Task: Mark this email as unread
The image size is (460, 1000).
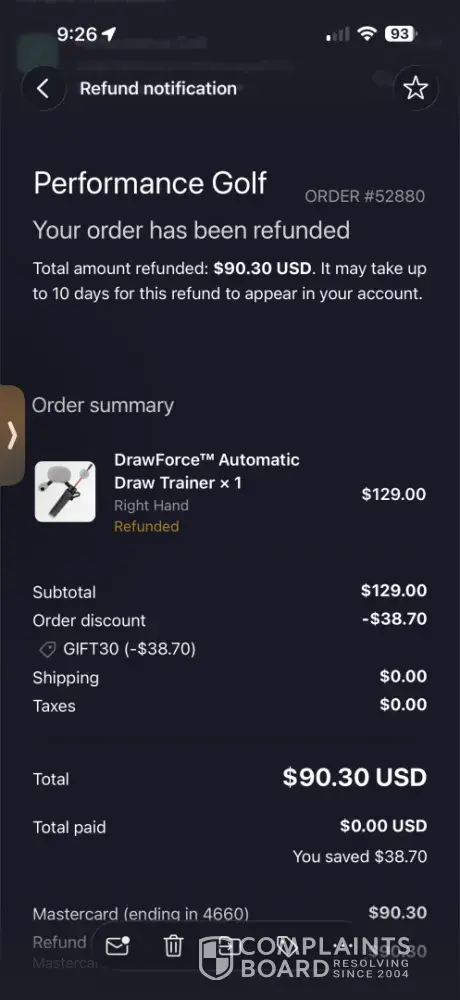Action: [117, 946]
